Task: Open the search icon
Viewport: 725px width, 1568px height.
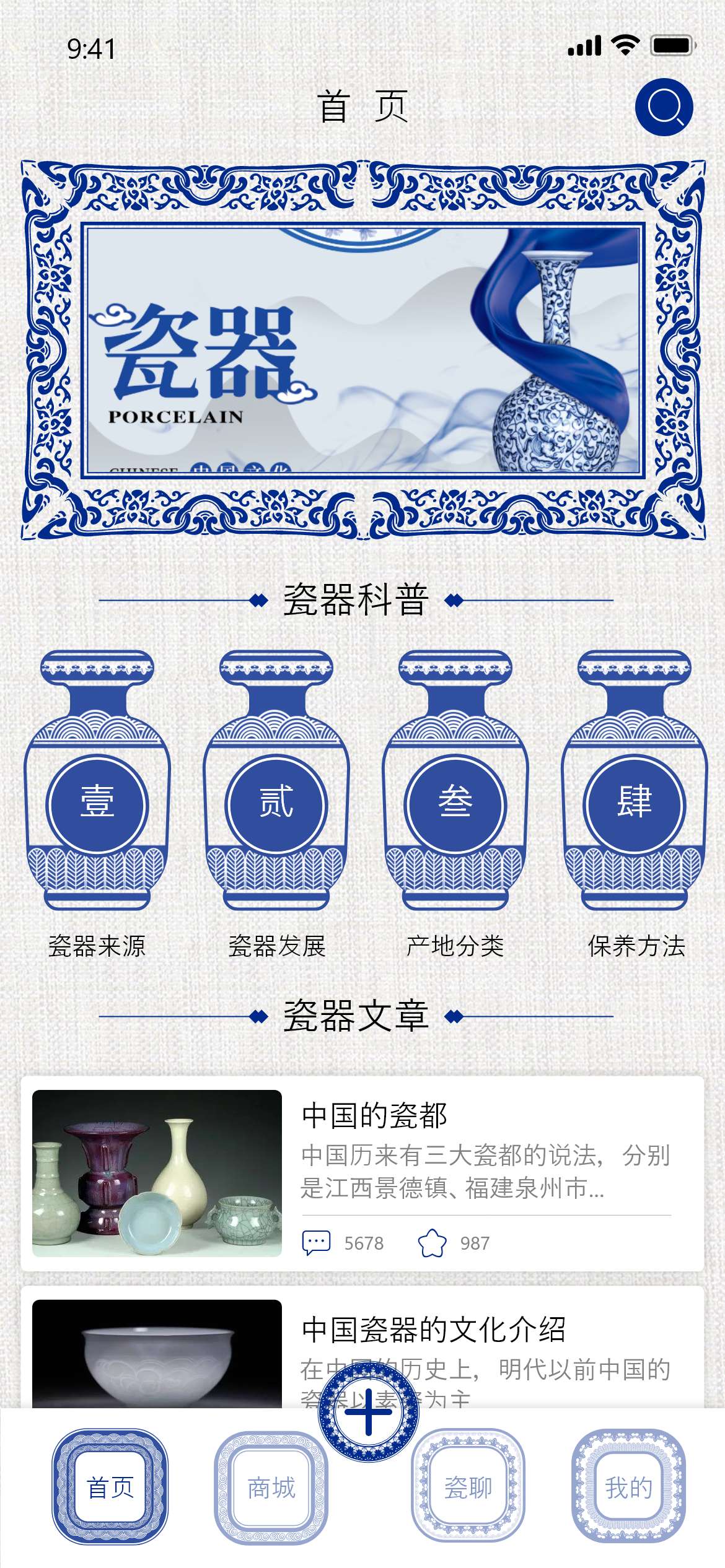Action: 664,107
